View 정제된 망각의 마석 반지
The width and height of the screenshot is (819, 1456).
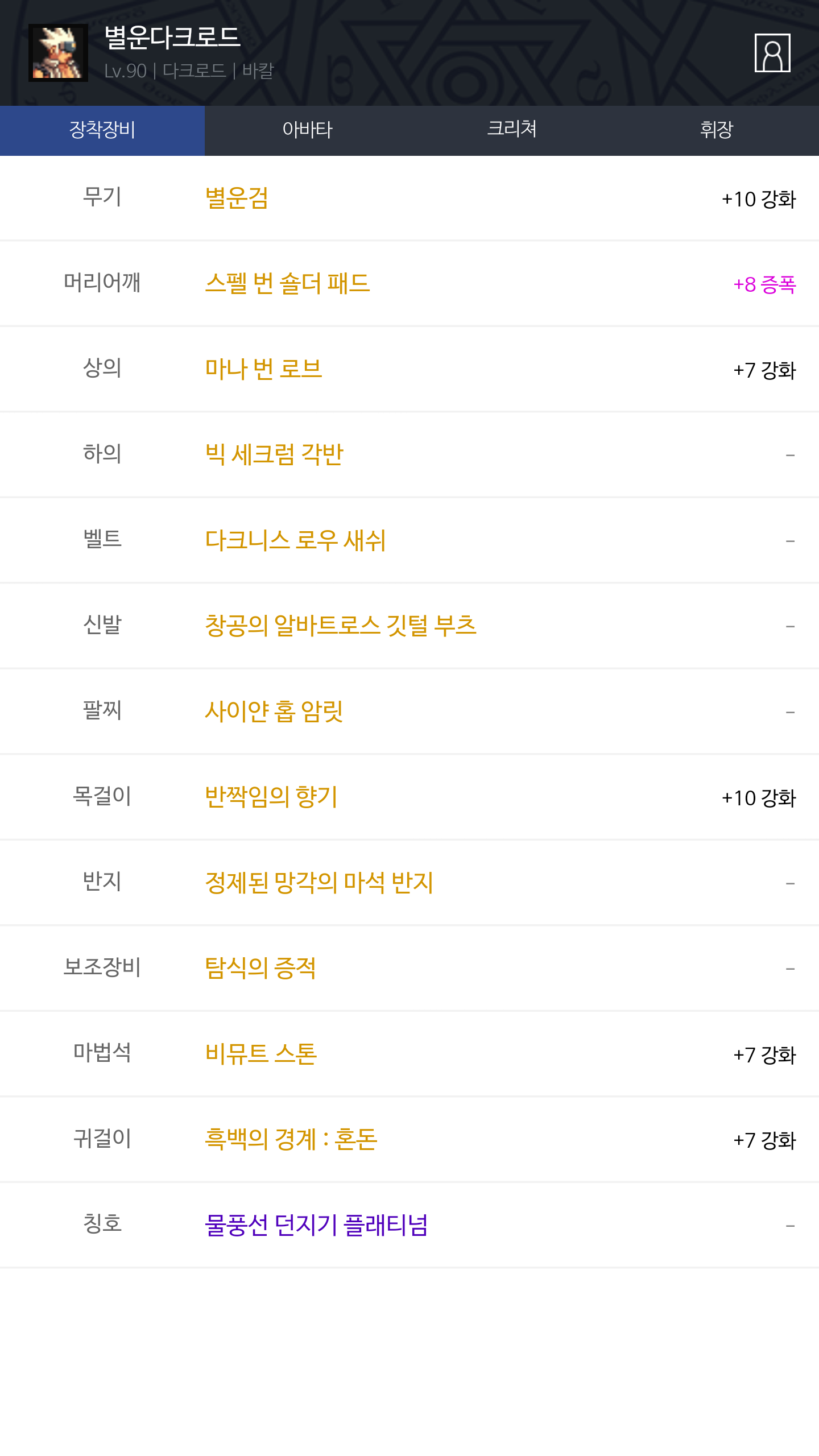(319, 883)
